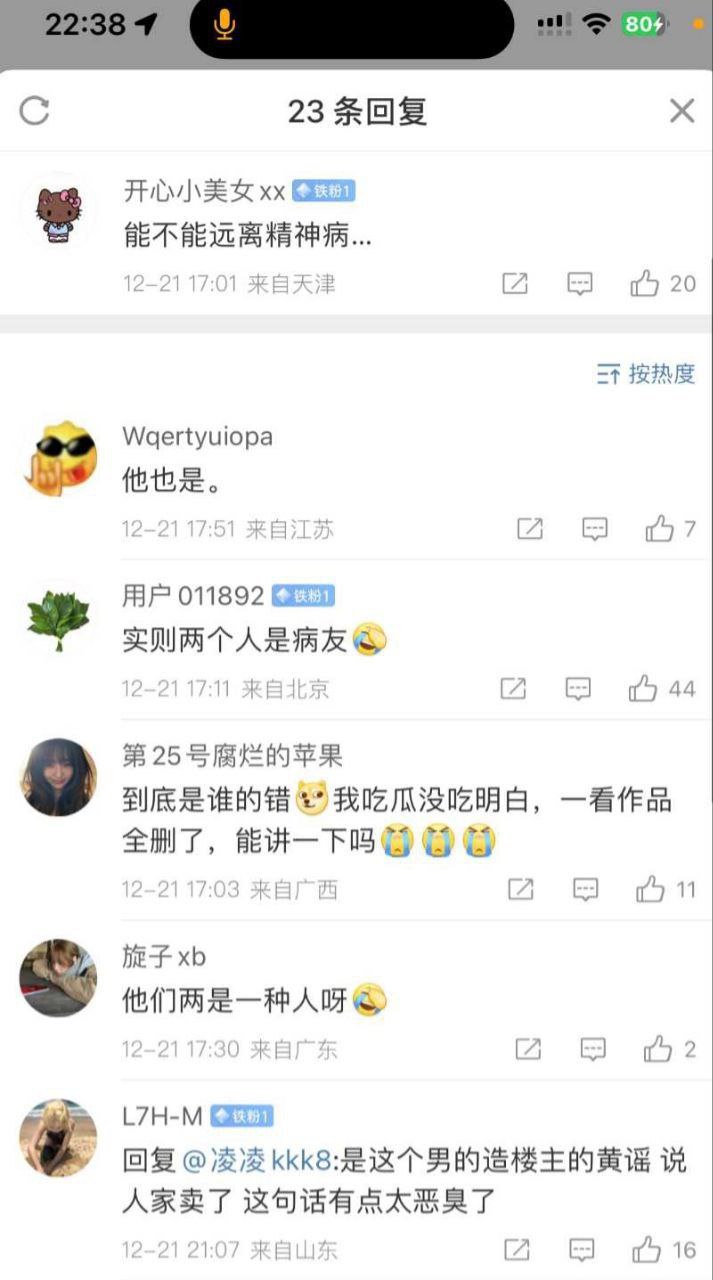Like L7H-M's reply
Image resolution: width=713 pixels, height=1280 pixels.
click(x=647, y=1249)
